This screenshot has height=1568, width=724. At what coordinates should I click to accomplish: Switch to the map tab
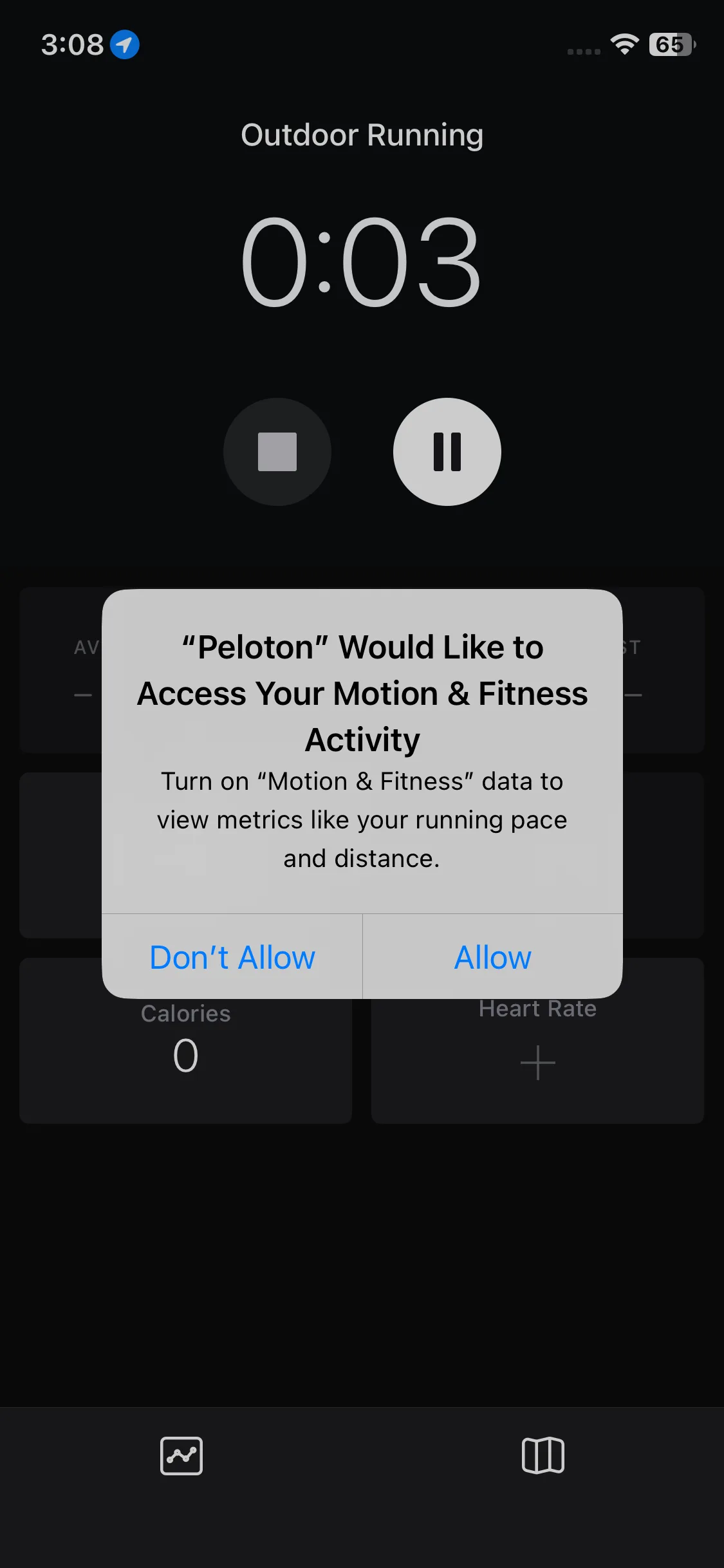[x=543, y=1455]
